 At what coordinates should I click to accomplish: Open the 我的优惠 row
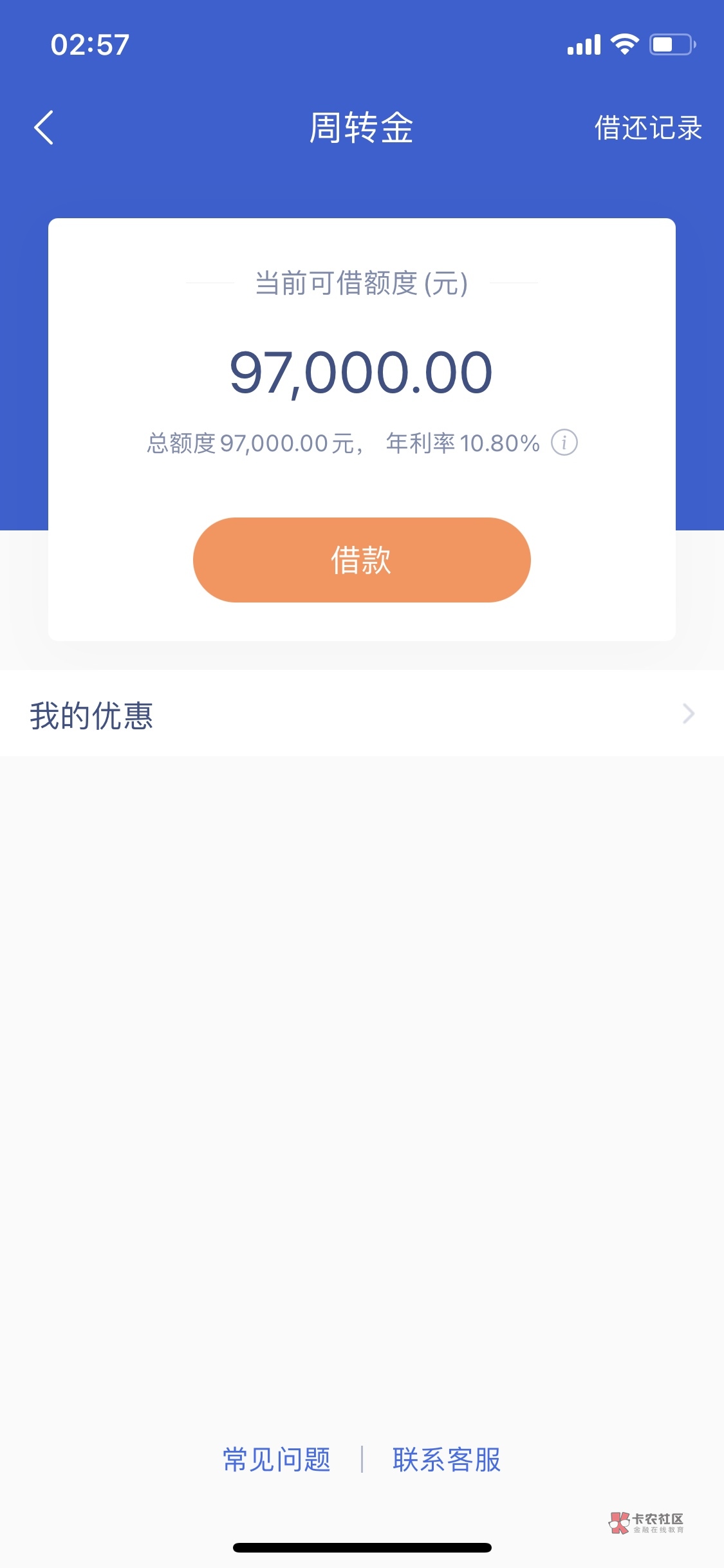pyautogui.click(x=362, y=714)
